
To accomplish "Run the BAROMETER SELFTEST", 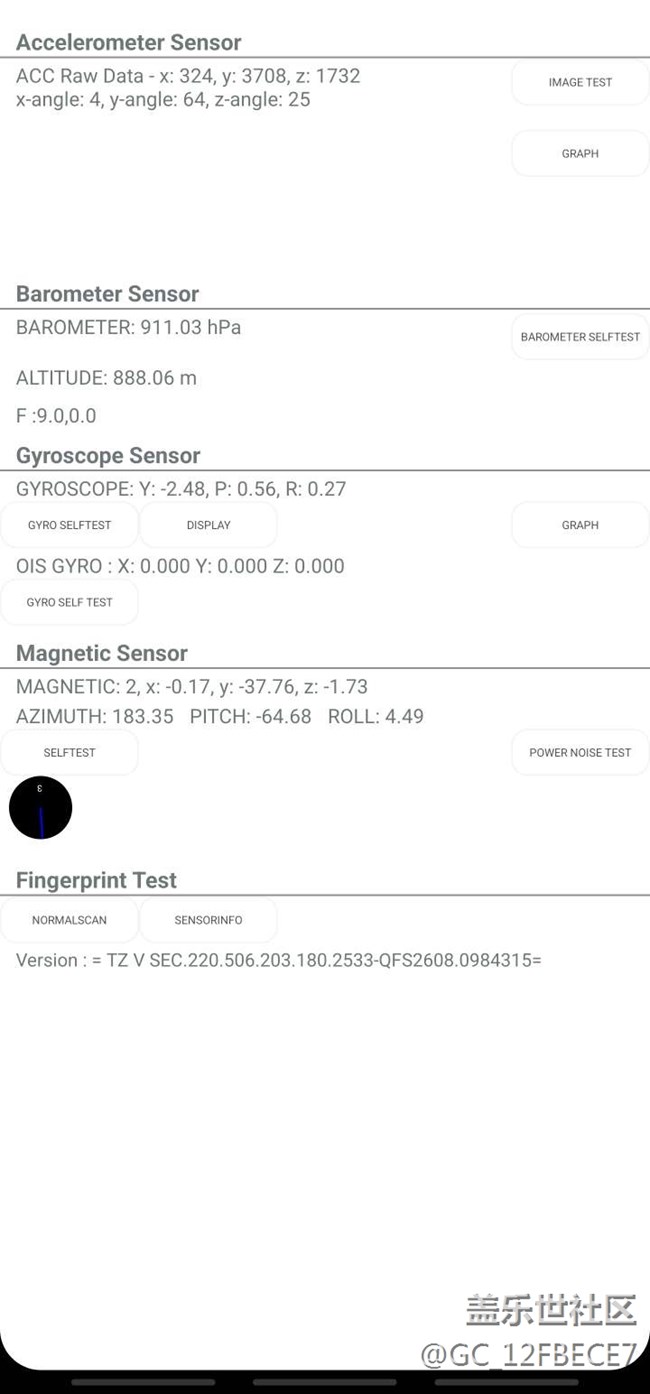I will coord(580,337).
